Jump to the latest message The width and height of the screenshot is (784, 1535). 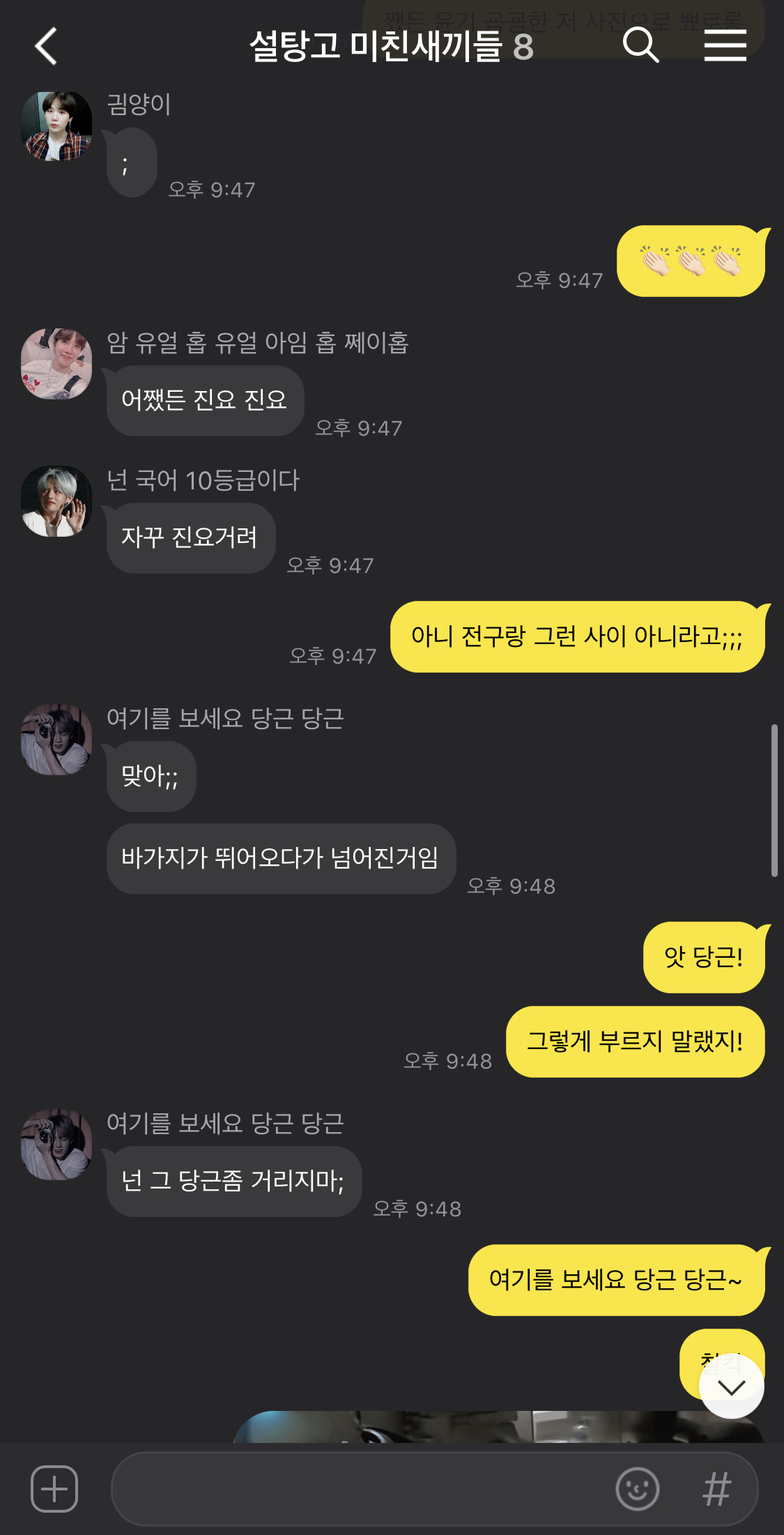731,1386
